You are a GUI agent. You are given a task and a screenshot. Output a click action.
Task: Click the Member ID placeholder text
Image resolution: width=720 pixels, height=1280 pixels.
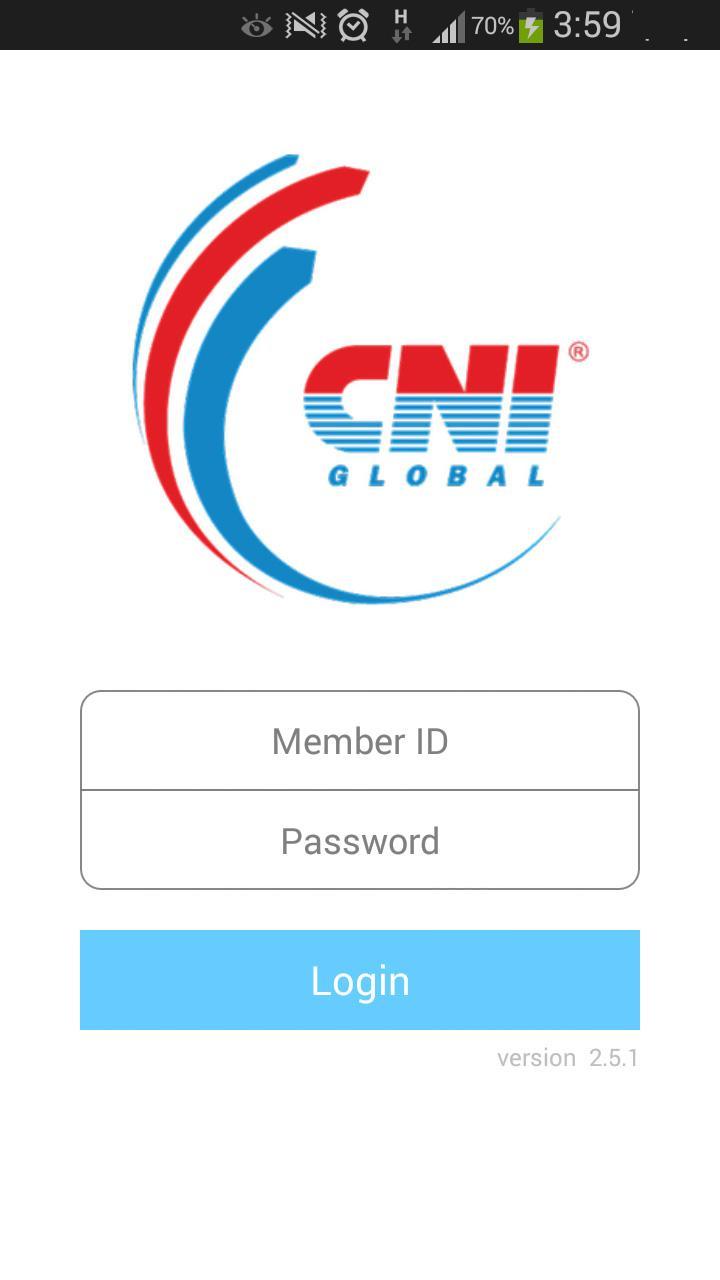tap(360, 741)
